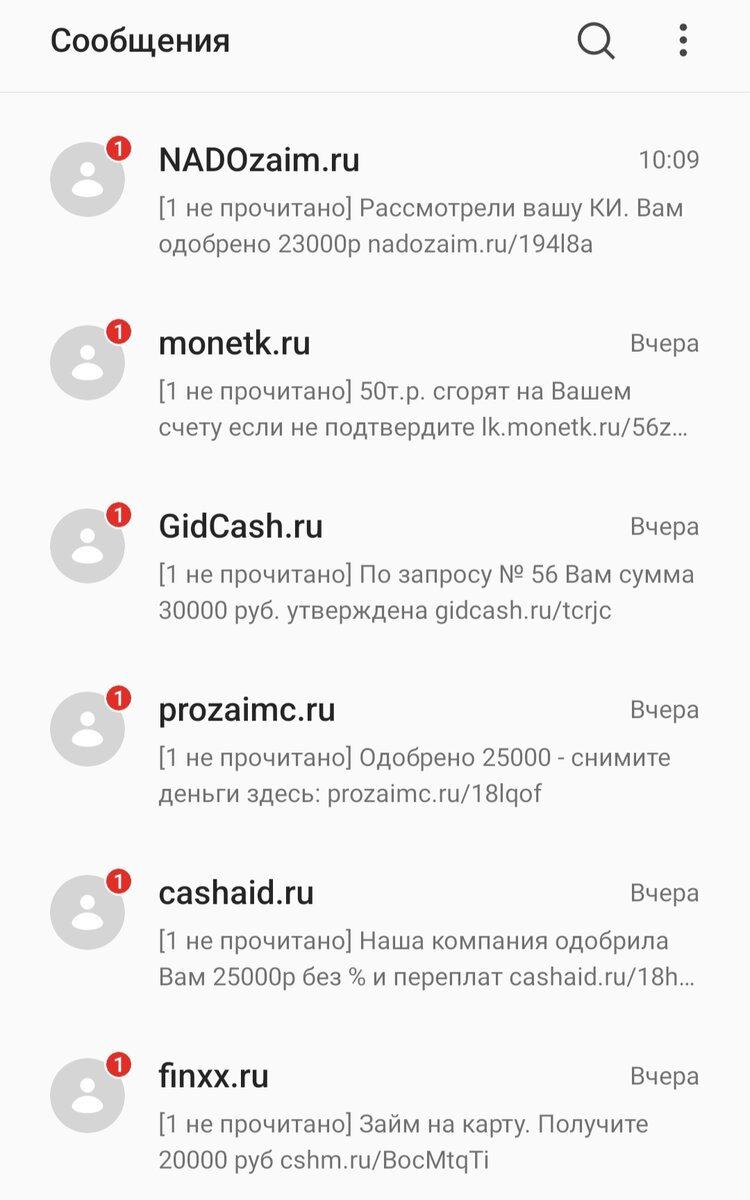Image resolution: width=750 pixels, height=1200 pixels.
Task: Open the prozaimc.ru thread
Action: 375,750
